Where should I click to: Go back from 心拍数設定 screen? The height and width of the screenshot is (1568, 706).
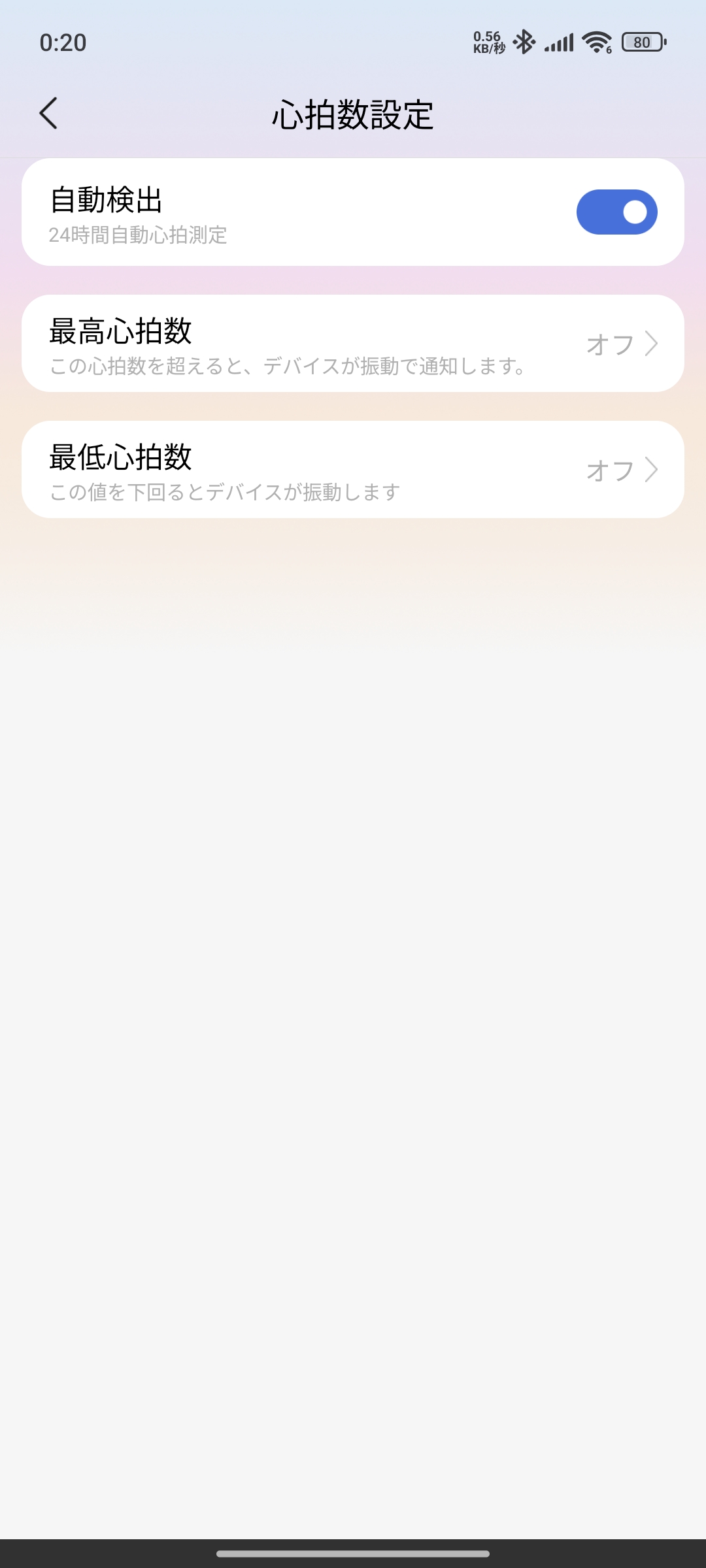tap(48, 114)
